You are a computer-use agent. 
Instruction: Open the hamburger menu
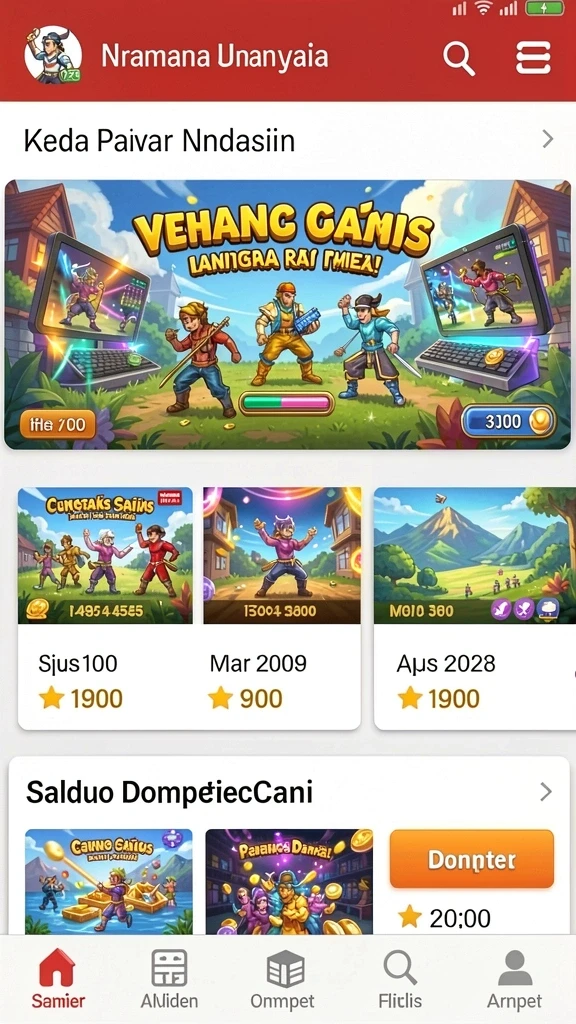533,58
